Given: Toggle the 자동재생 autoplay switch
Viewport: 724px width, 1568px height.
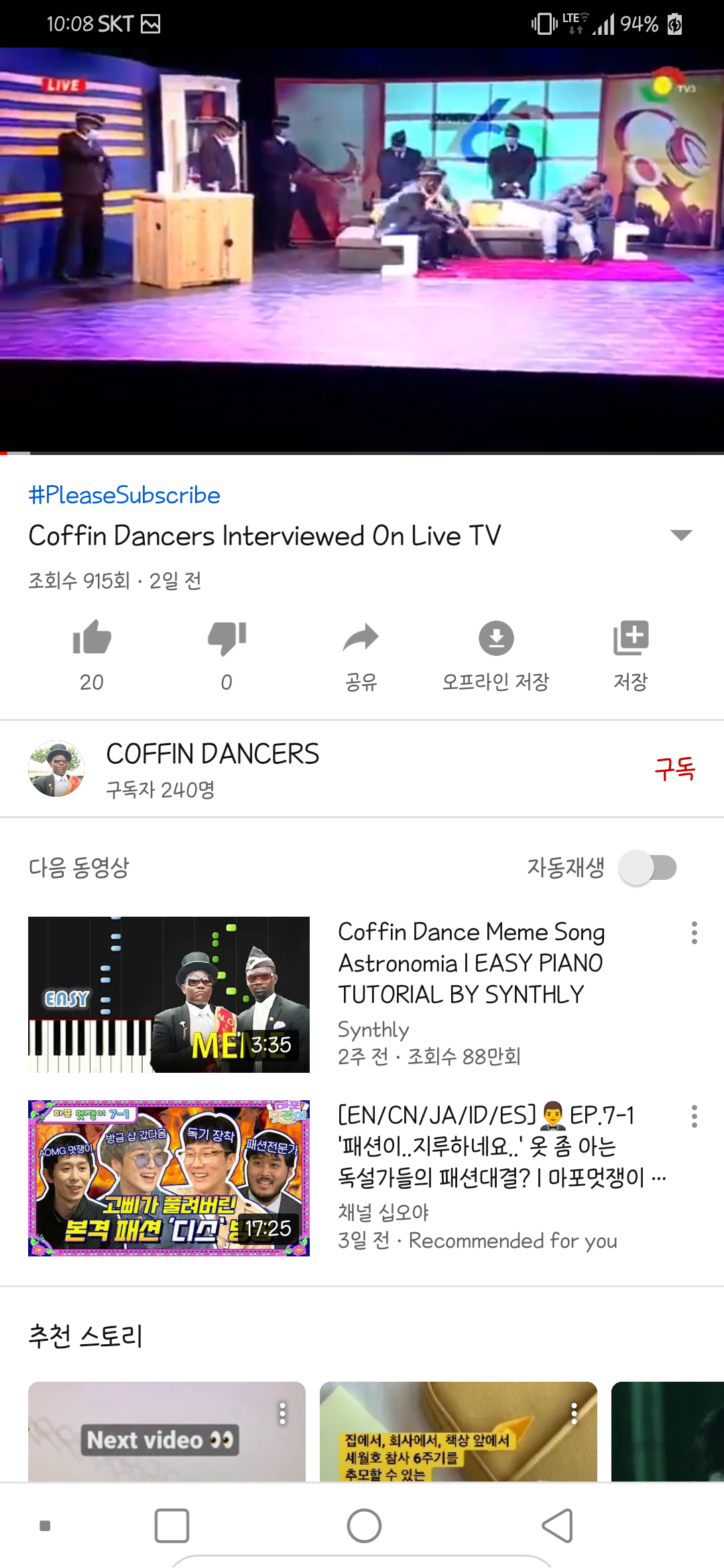Looking at the screenshot, I should coord(648,868).
